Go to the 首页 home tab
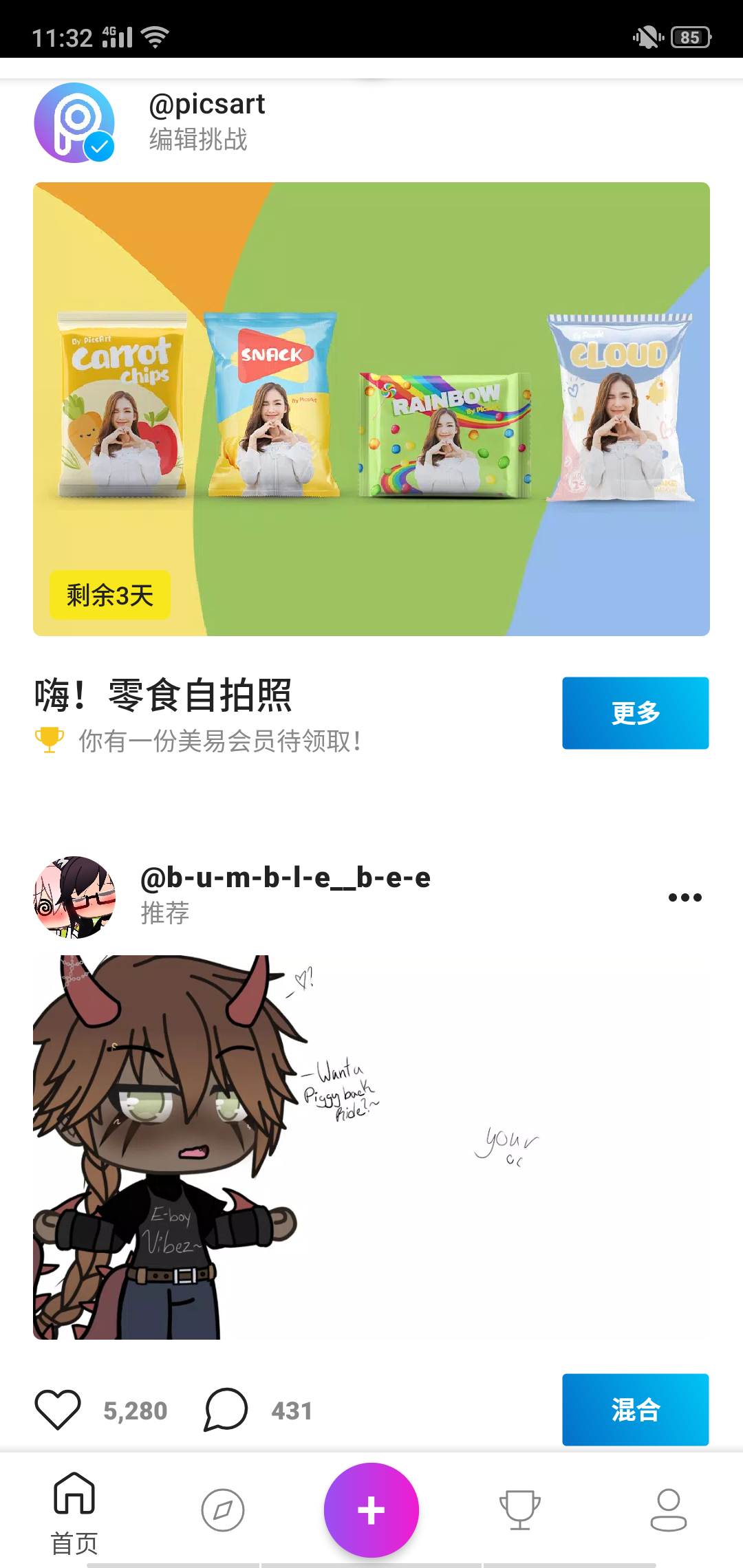Screen dimensions: 743x1568 (74, 1512)
